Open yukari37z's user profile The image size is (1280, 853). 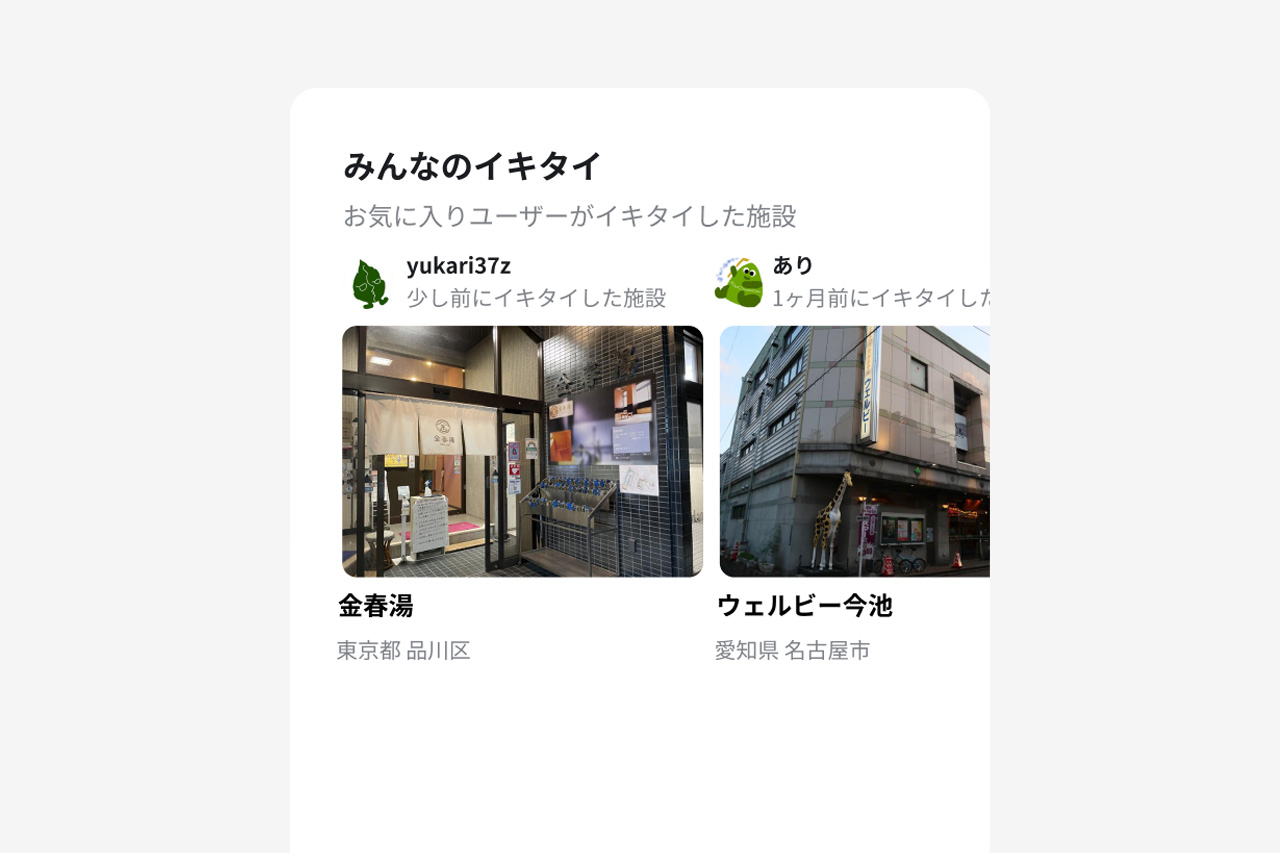tap(458, 266)
